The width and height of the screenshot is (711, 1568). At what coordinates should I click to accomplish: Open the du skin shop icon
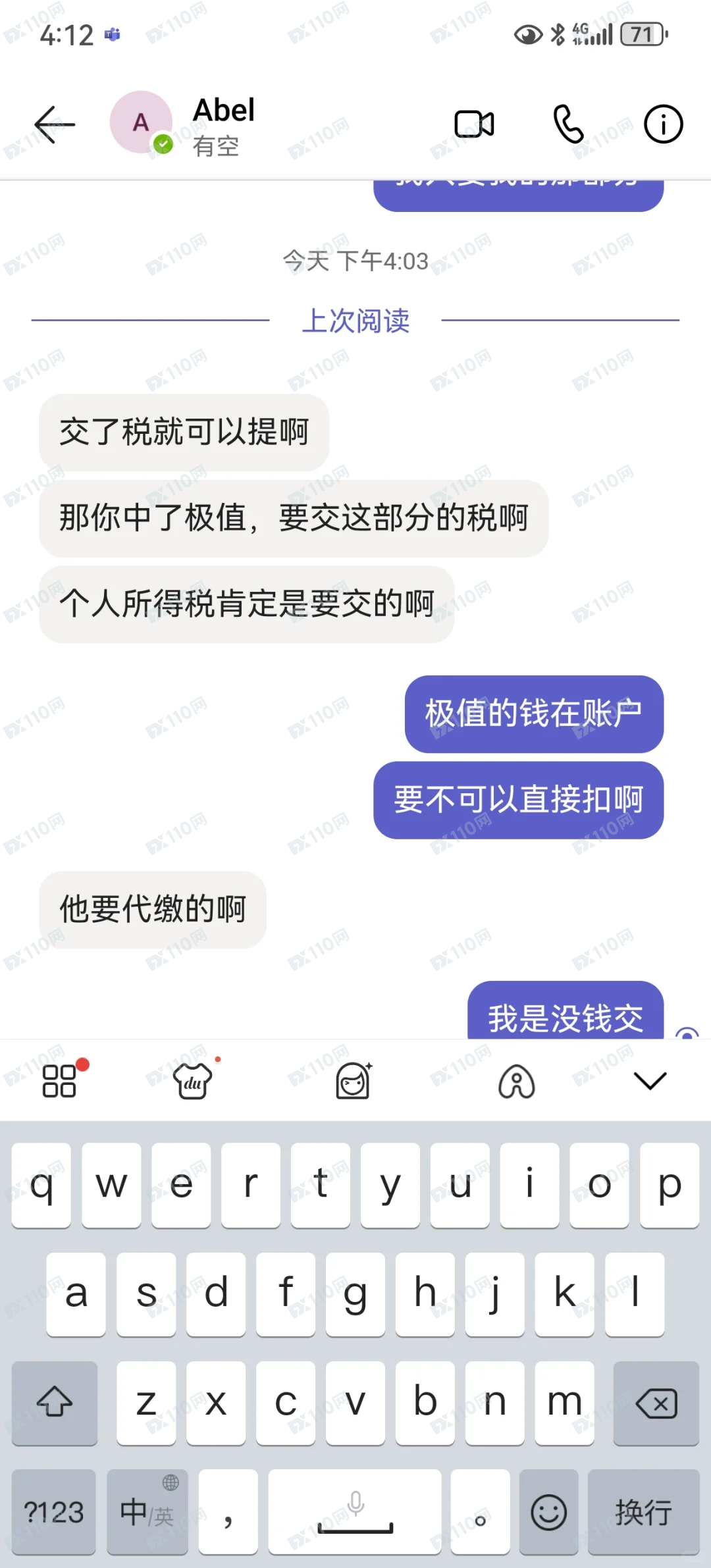[192, 1081]
